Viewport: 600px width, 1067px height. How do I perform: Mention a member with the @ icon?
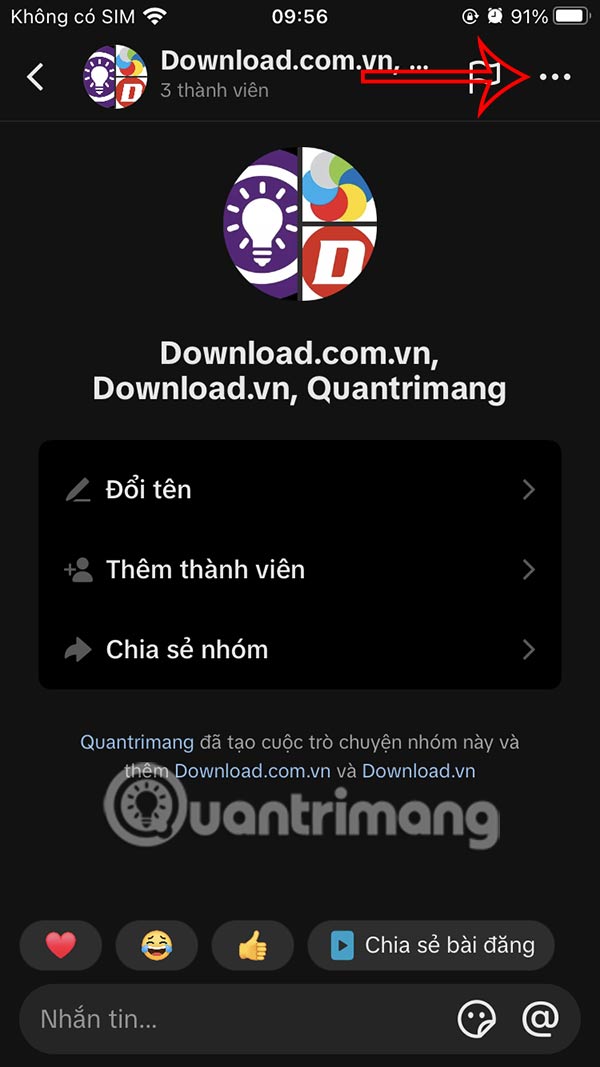click(x=541, y=1019)
